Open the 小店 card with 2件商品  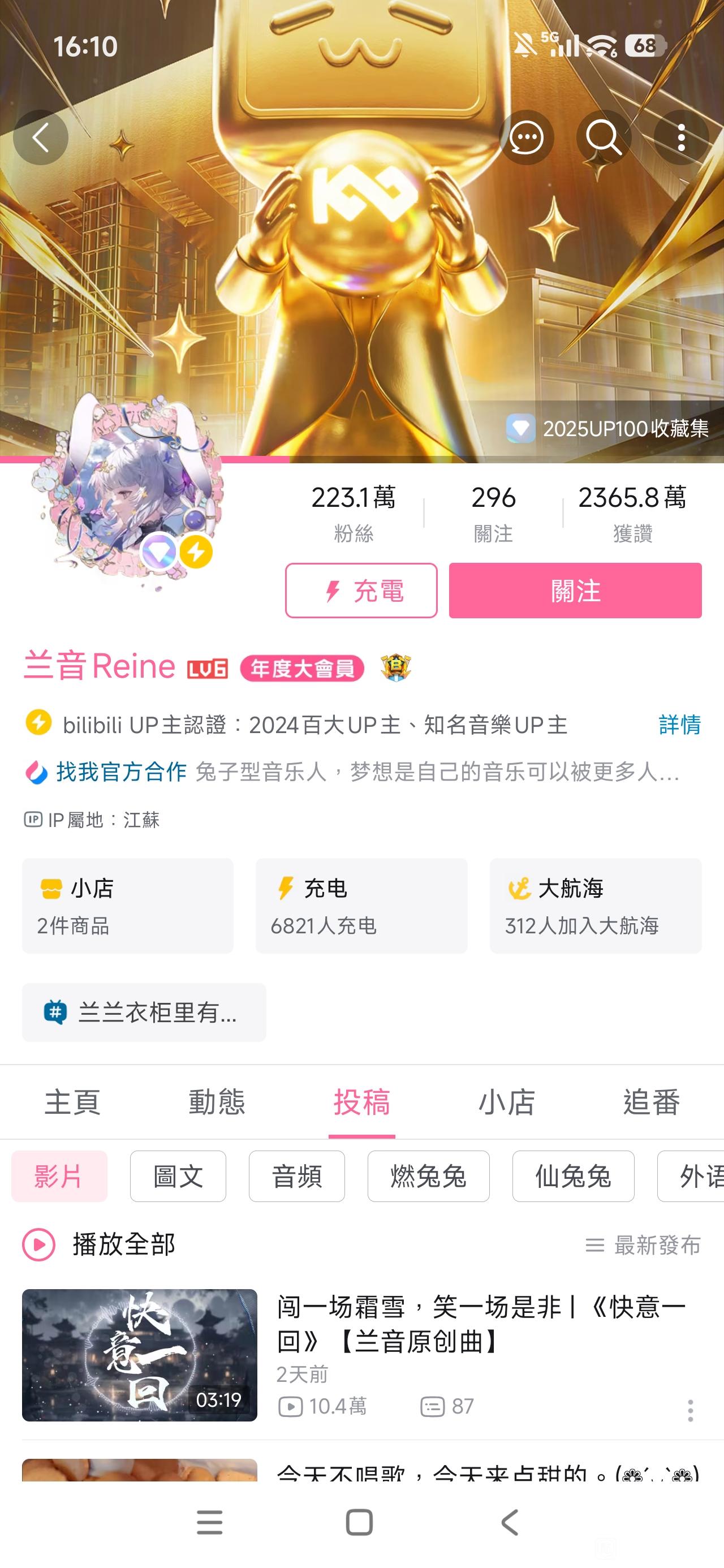(128, 906)
